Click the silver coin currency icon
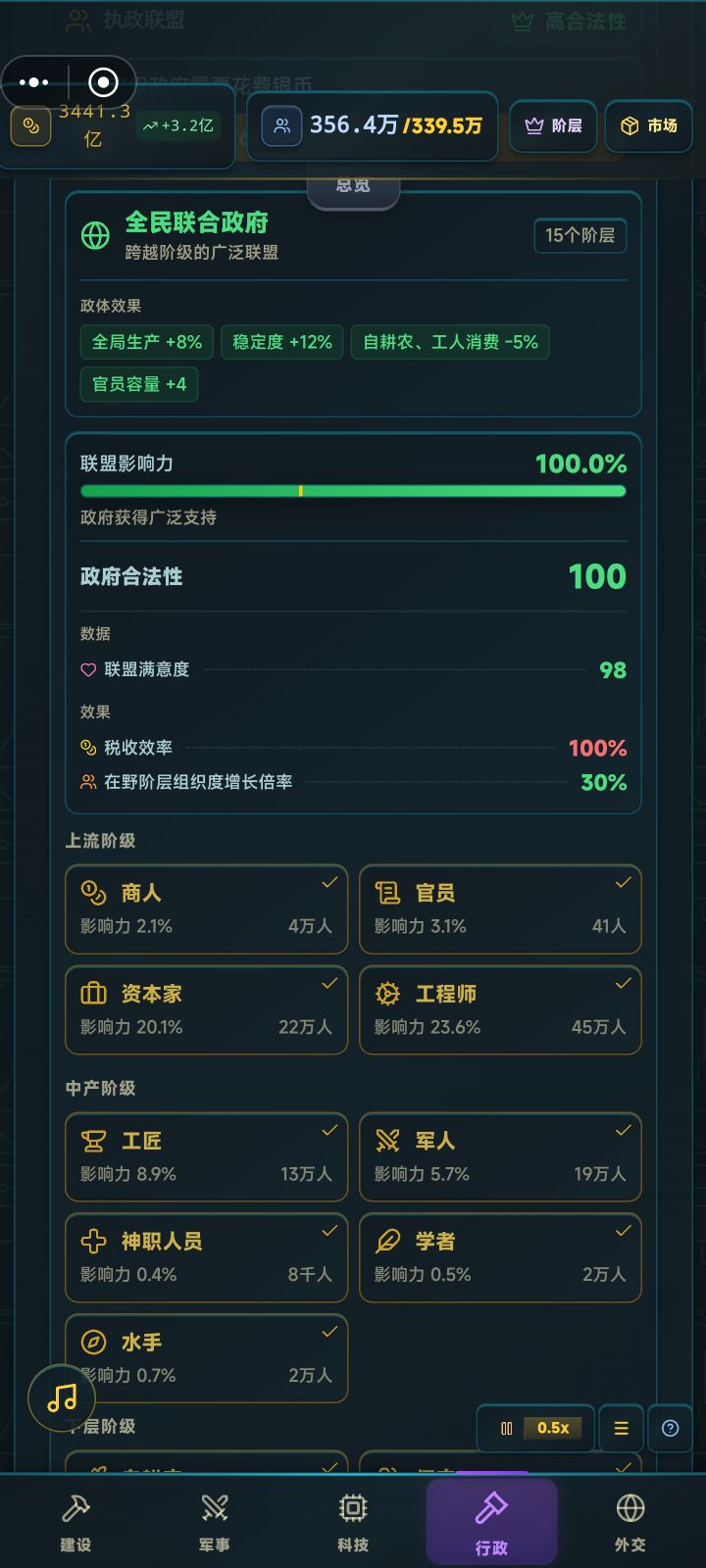 coord(30,125)
